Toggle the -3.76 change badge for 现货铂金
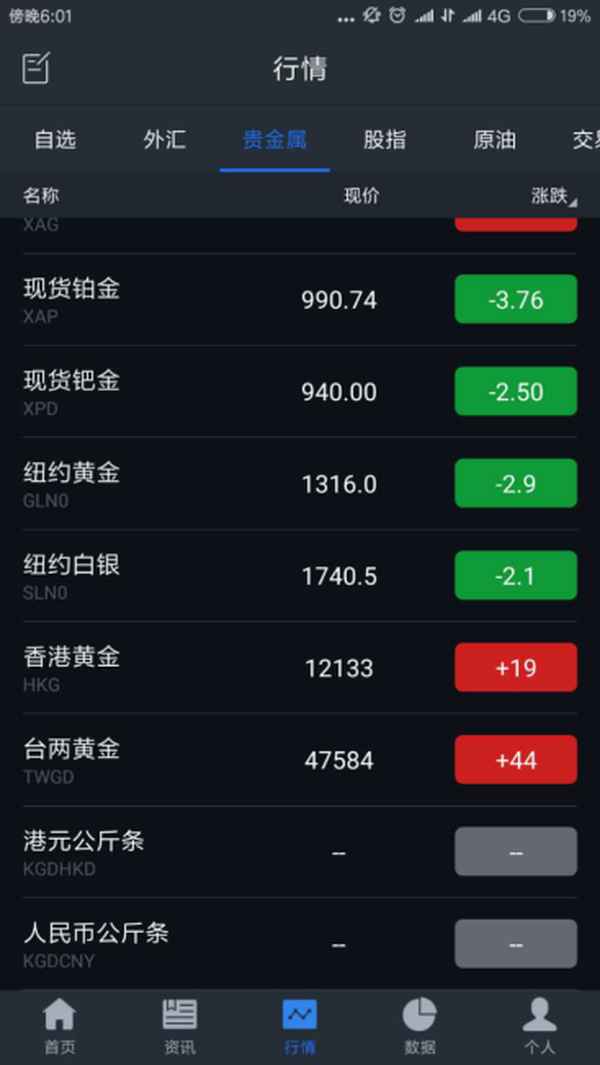This screenshot has width=600, height=1065. tap(515, 300)
